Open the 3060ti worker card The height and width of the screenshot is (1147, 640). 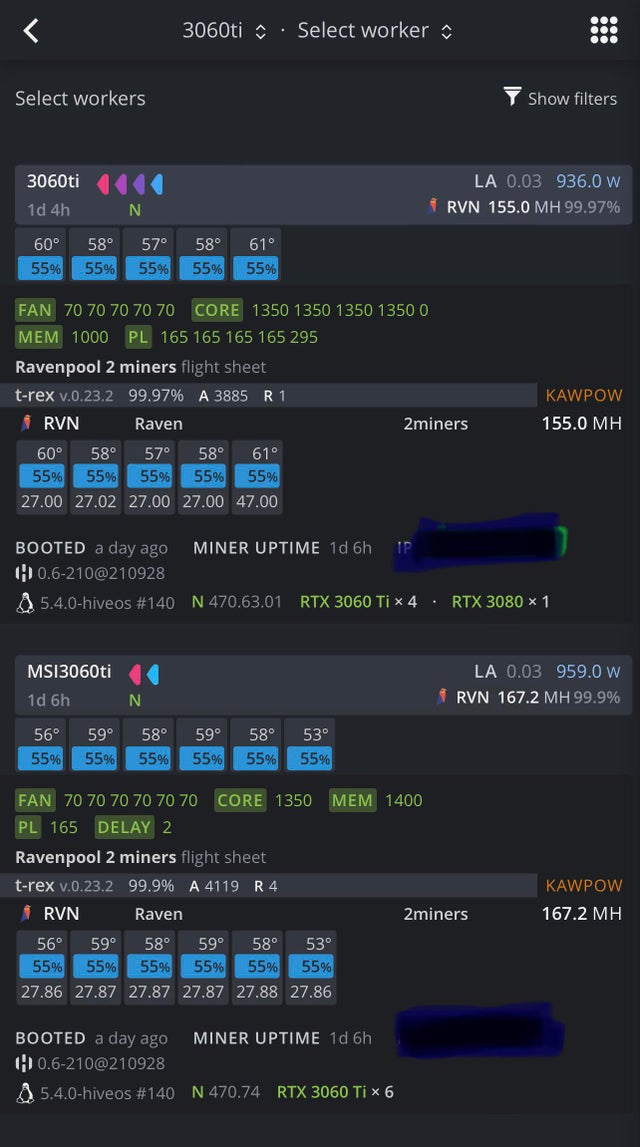click(54, 182)
